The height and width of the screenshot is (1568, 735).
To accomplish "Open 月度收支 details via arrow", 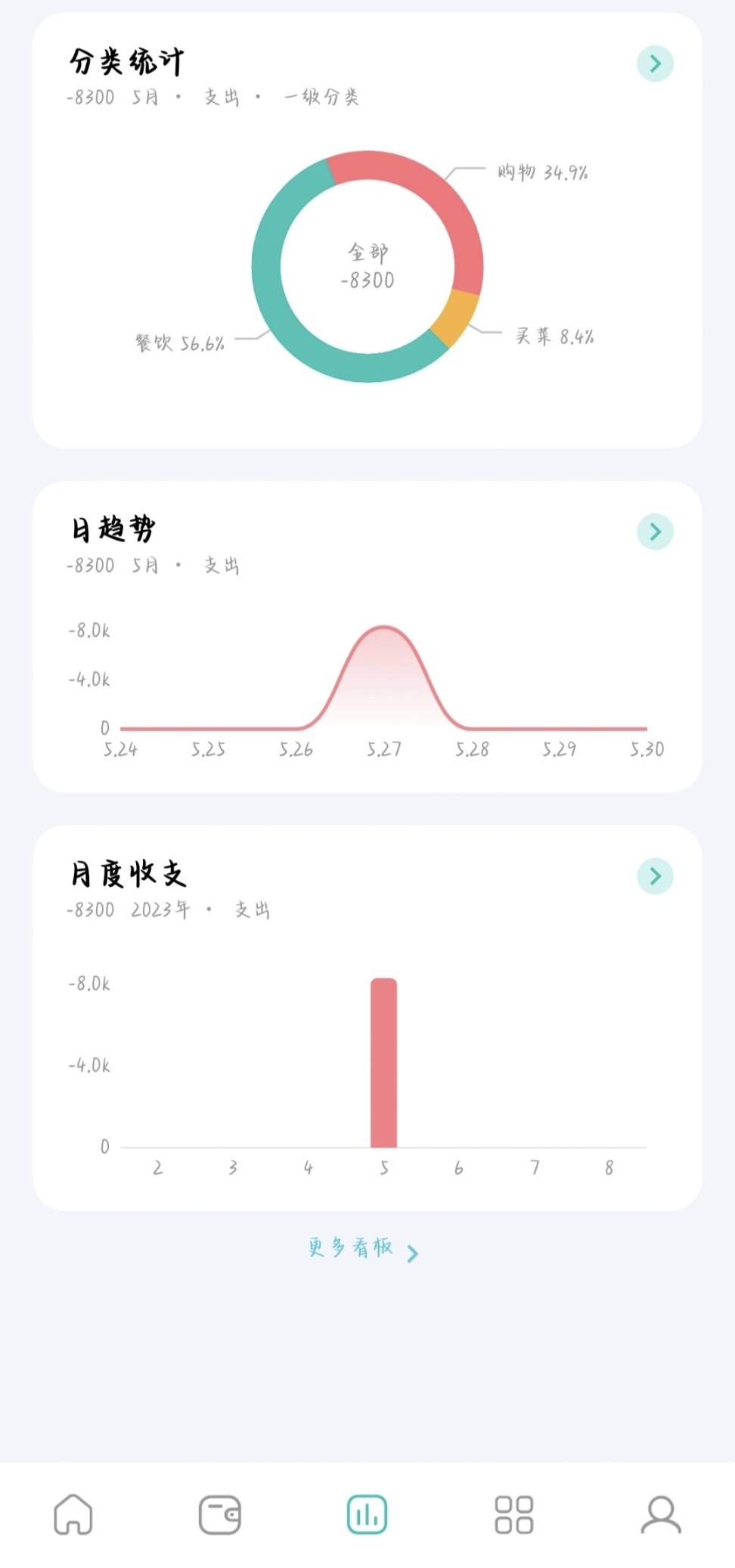I will [x=655, y=875].
